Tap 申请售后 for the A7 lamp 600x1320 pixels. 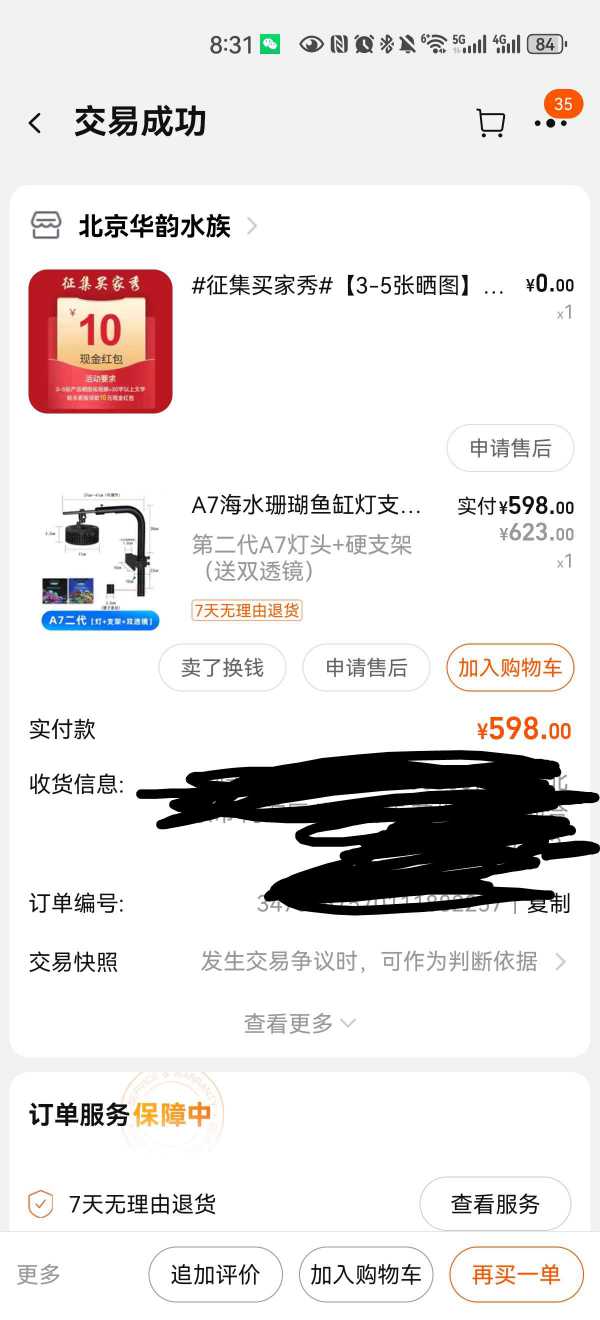tap(366, 668)
